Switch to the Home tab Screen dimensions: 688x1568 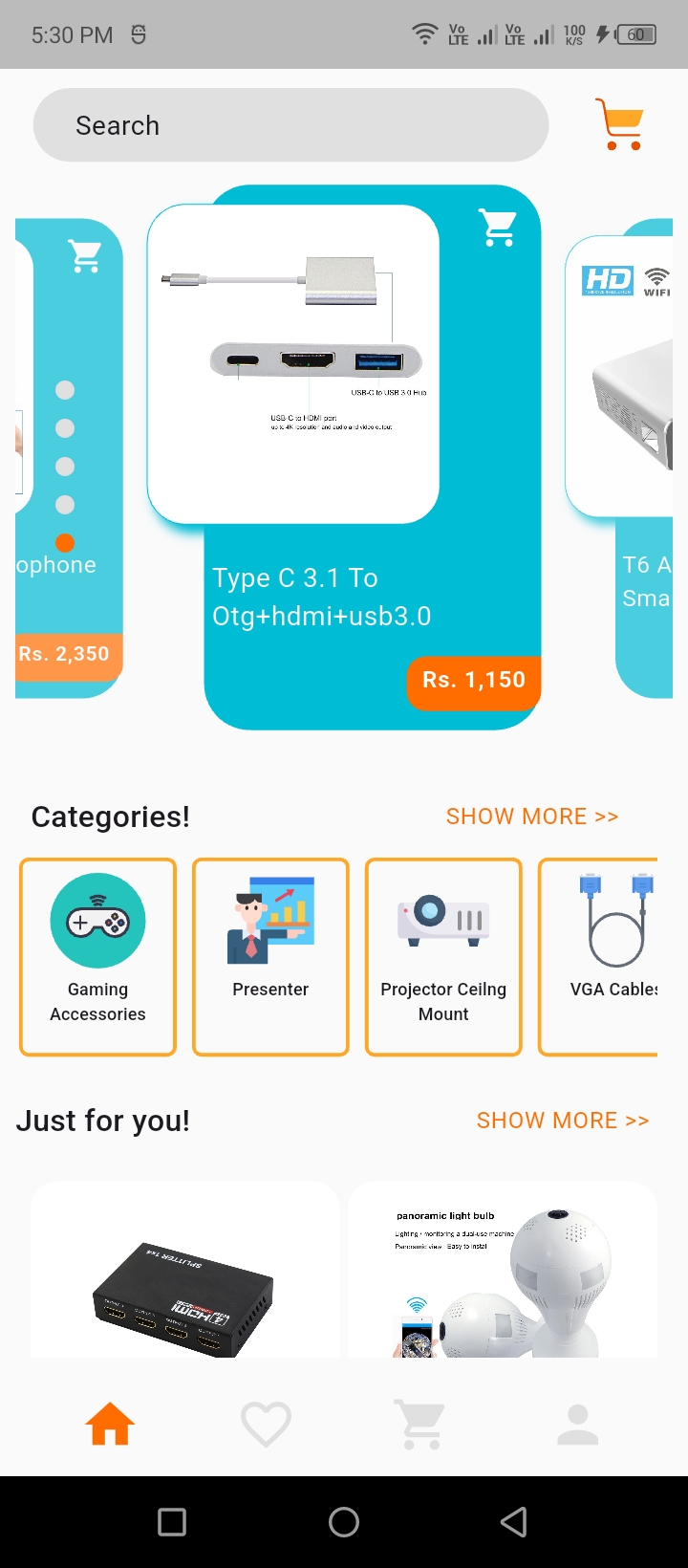[x=110, y=1425]
